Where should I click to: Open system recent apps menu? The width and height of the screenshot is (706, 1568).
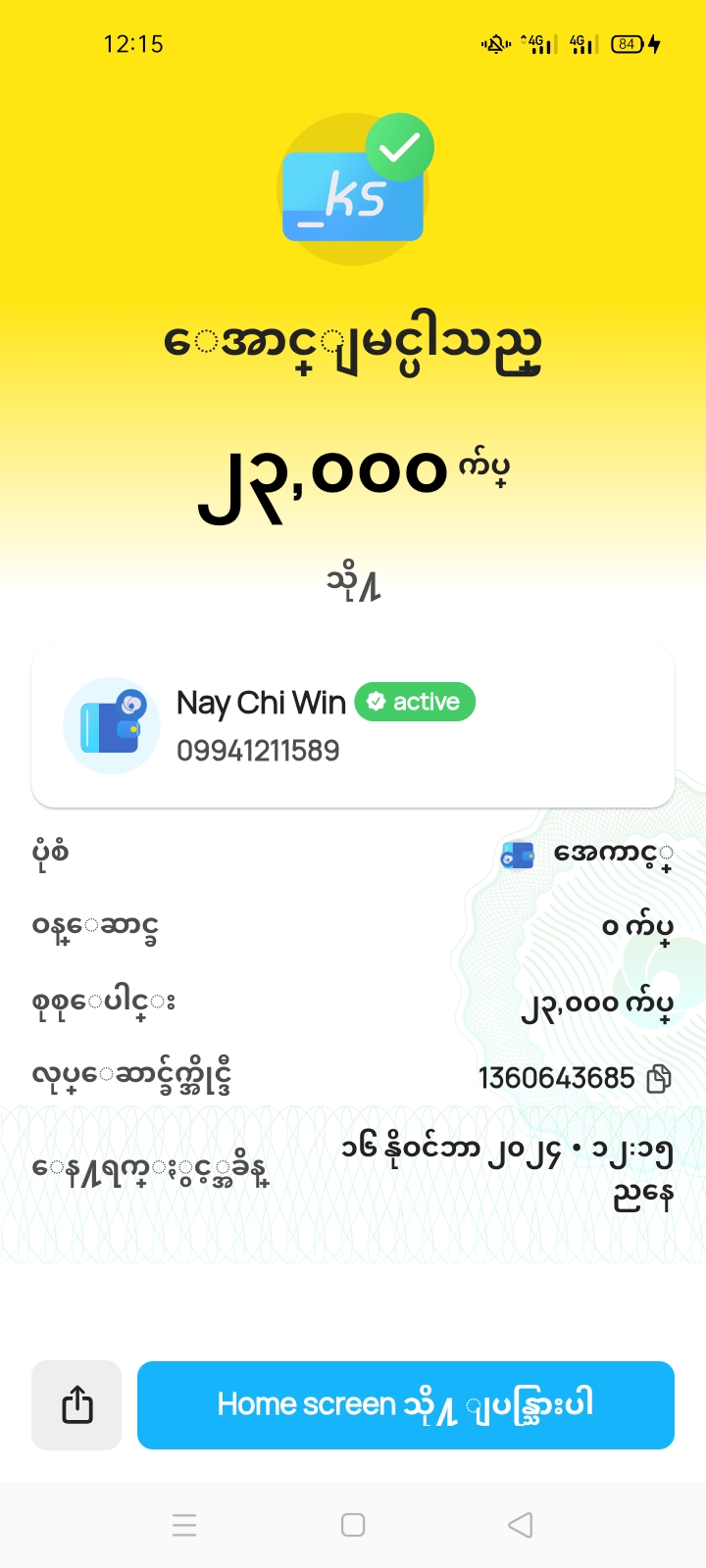pyautogui.click(x=184, y=1525)
